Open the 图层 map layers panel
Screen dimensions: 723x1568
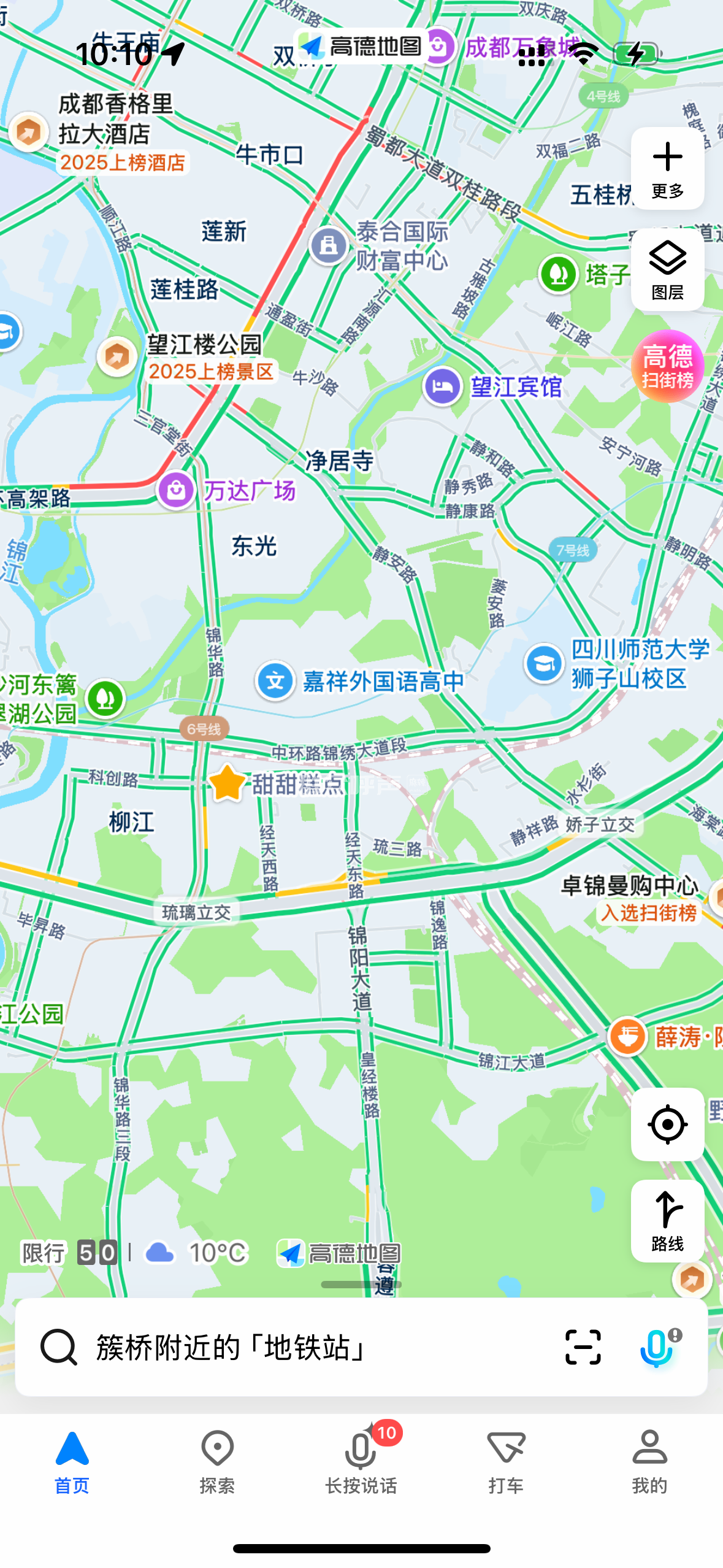click(x=667, y=270)
